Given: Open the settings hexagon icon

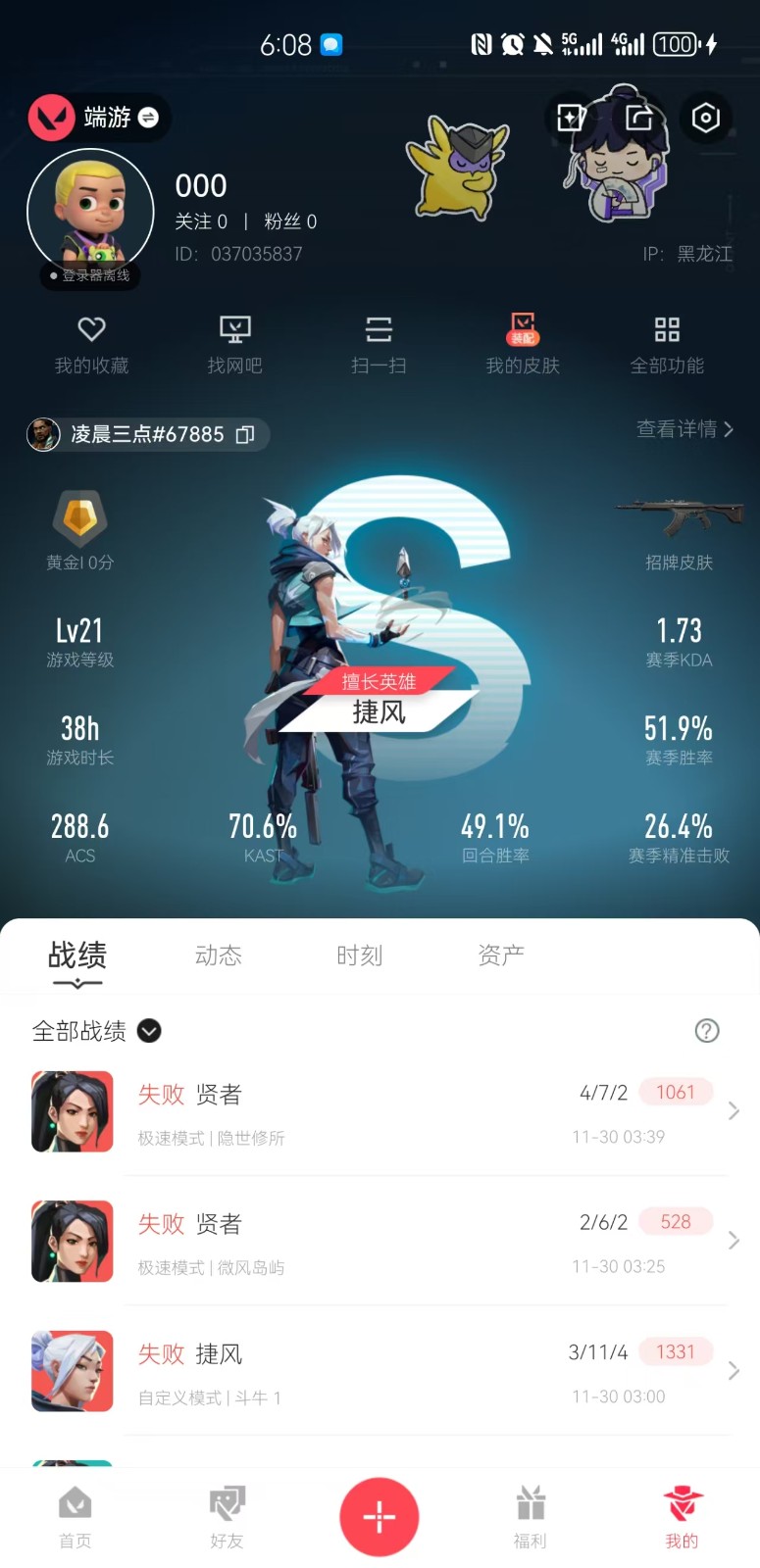Looking at the screenshot, I should tap(705, 118).
